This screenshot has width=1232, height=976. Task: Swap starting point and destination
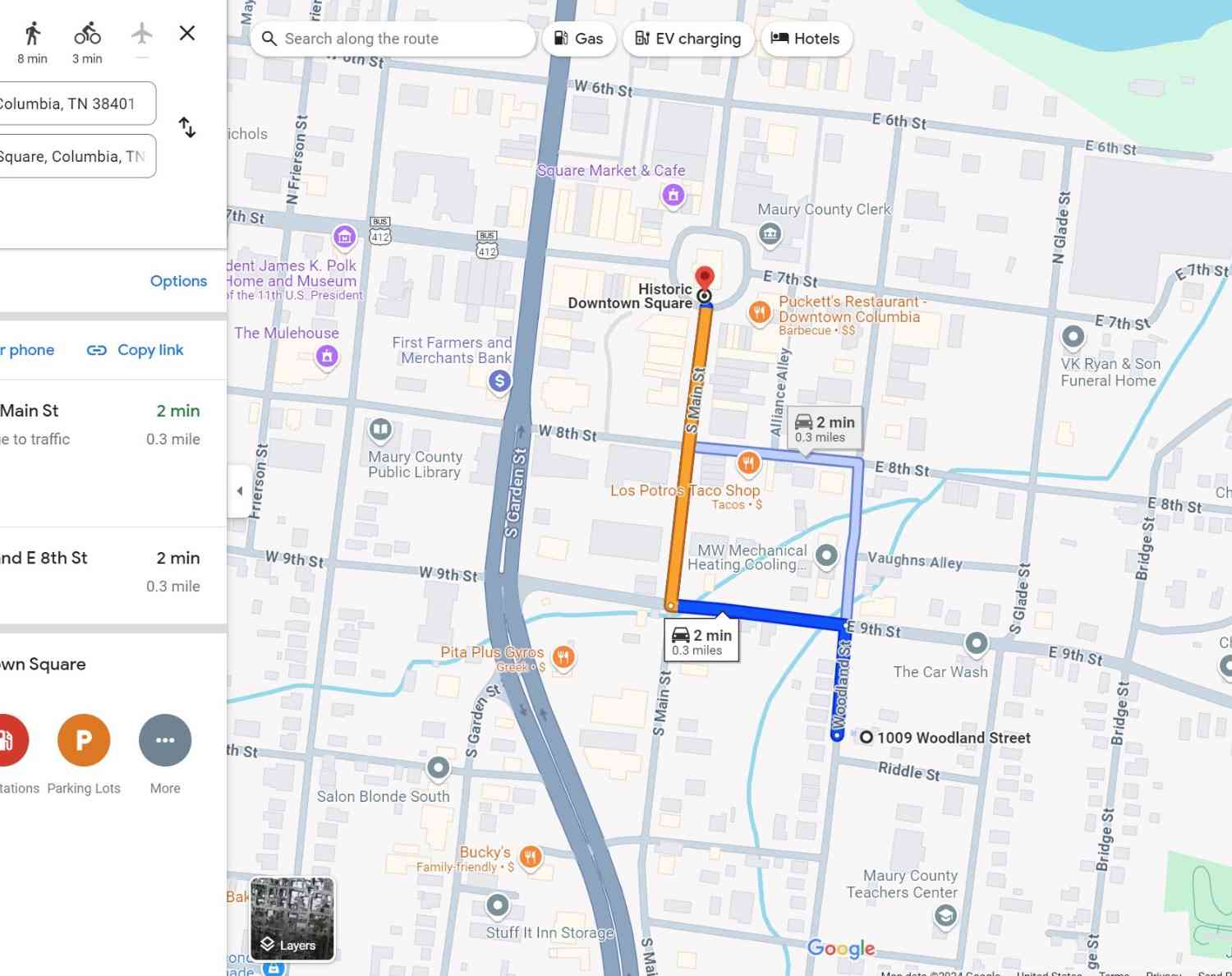187,127
